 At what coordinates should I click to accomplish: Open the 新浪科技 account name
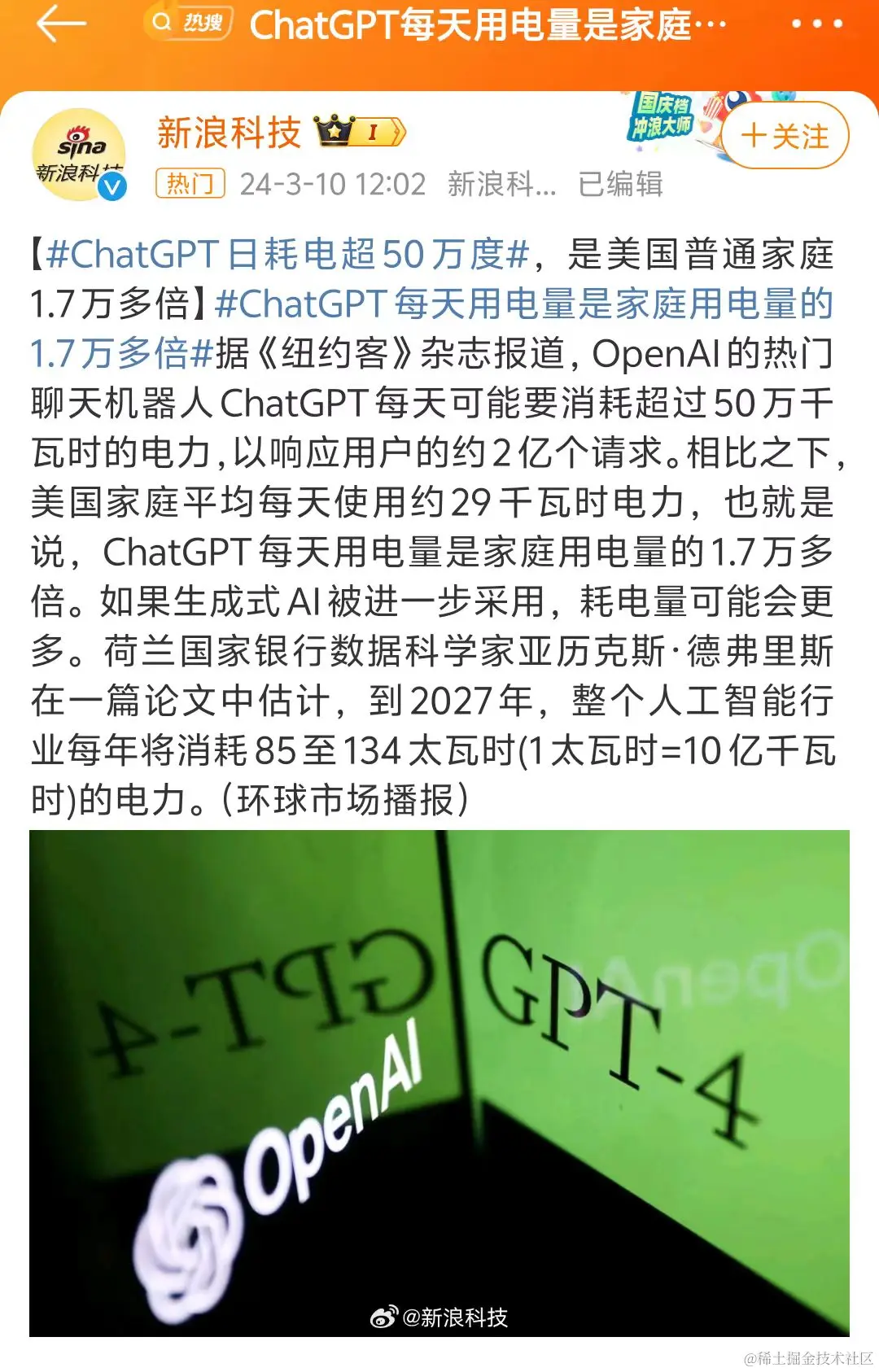229,133
